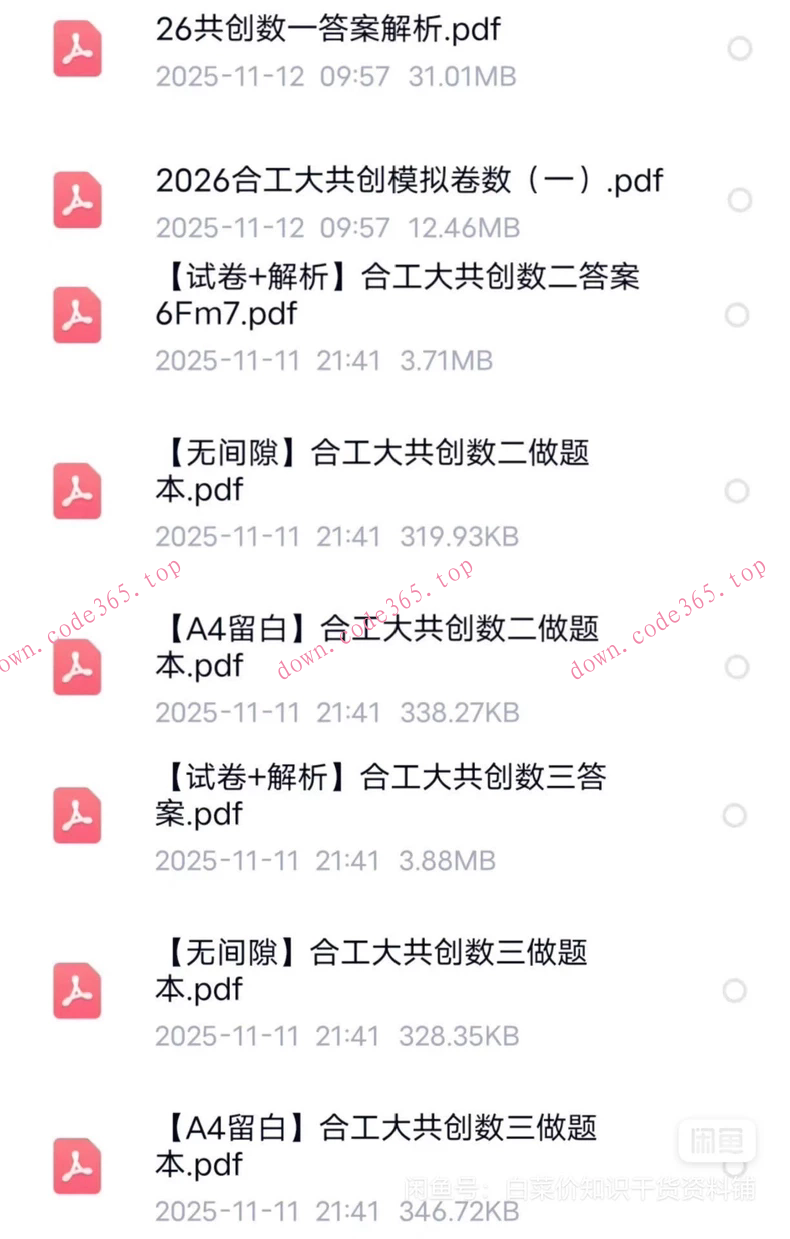Select the PDF icon of 2026合工大共创模拟卷数（一）

click(76, 199)
